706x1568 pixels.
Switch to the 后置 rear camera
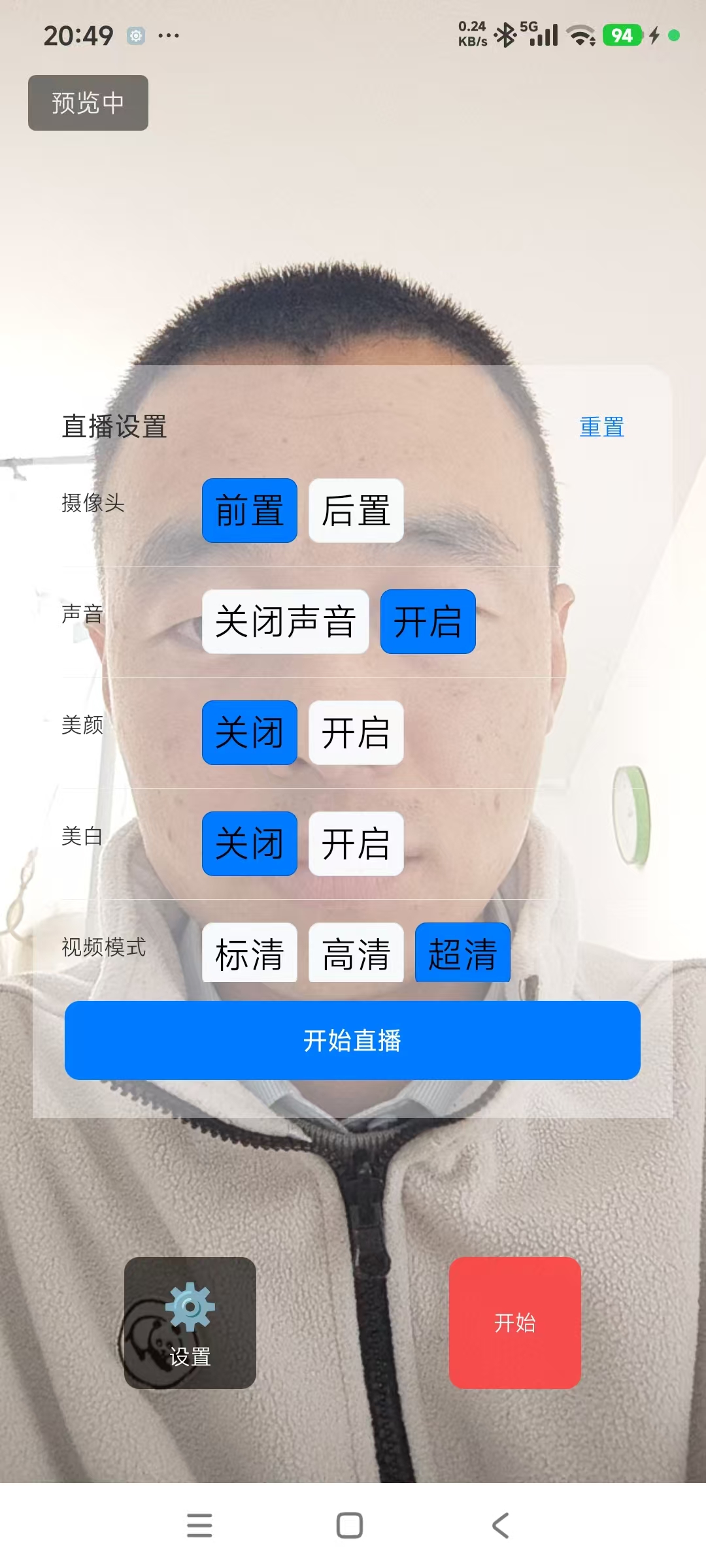click(x=356, y=510)
